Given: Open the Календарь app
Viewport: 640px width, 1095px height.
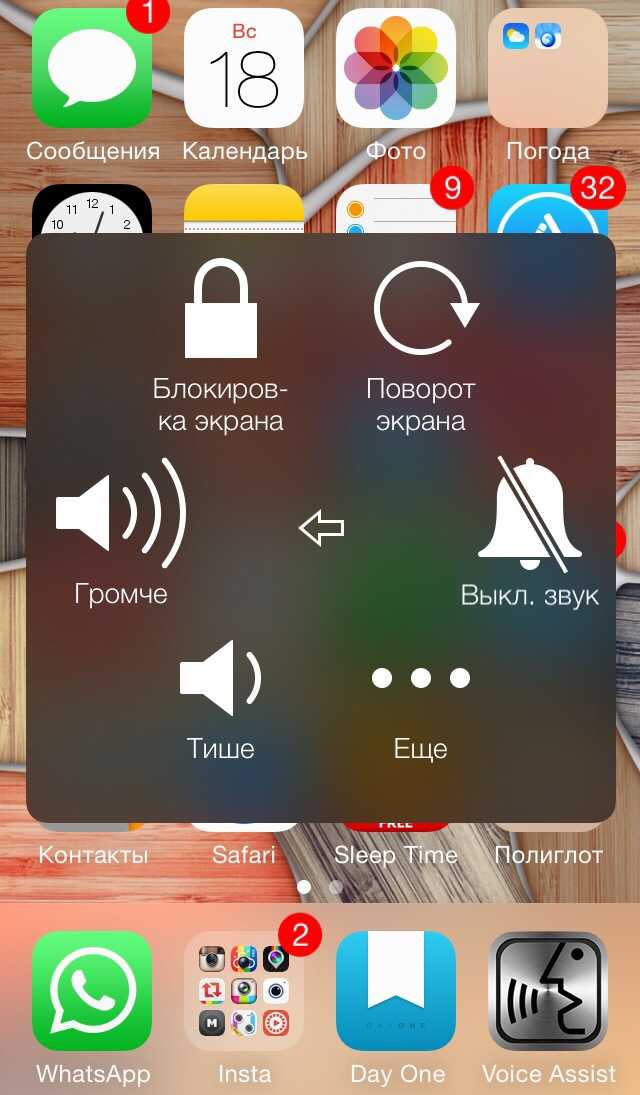Looking at the screenshot, I should point(244,68).
